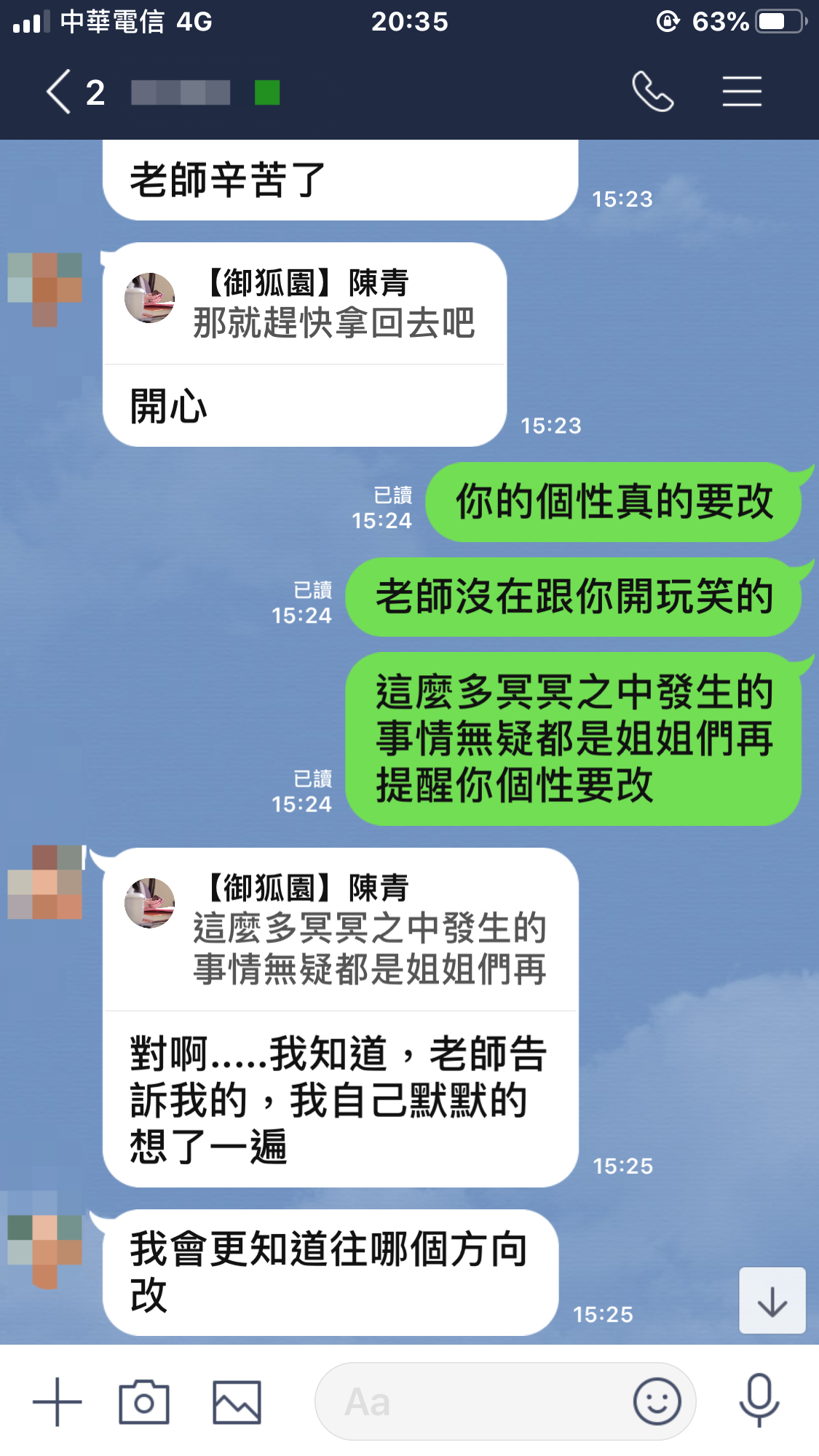The width and height of the screenshot is (819, 1456).
Task: Record a voice message
Action: click(759, 1400)
